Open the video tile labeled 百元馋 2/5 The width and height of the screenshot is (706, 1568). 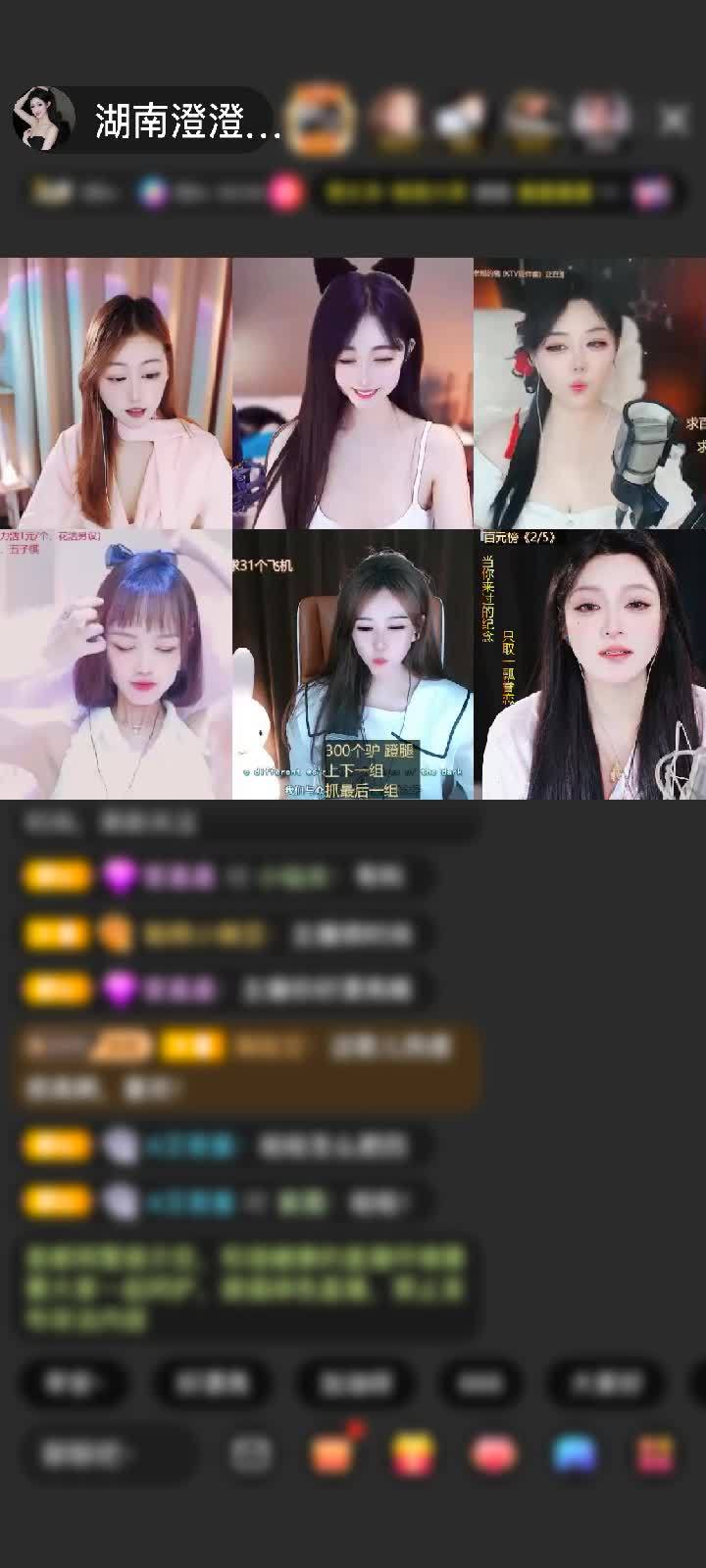coord(590,664)
